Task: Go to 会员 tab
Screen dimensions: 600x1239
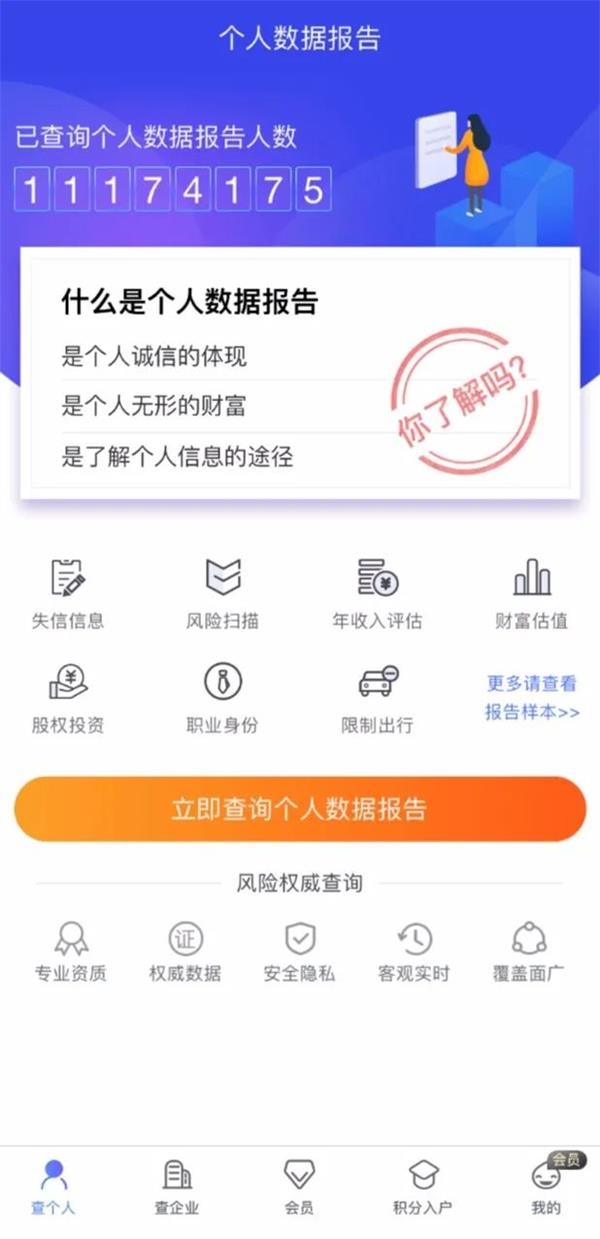Action: (x=299, y=1187)
